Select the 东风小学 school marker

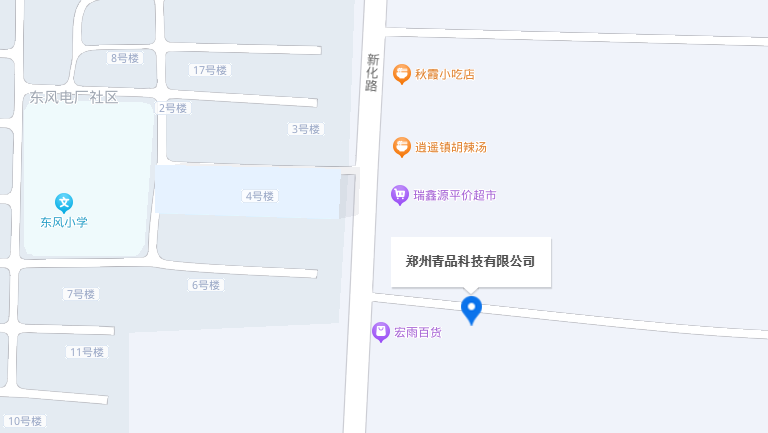(64, 203)
